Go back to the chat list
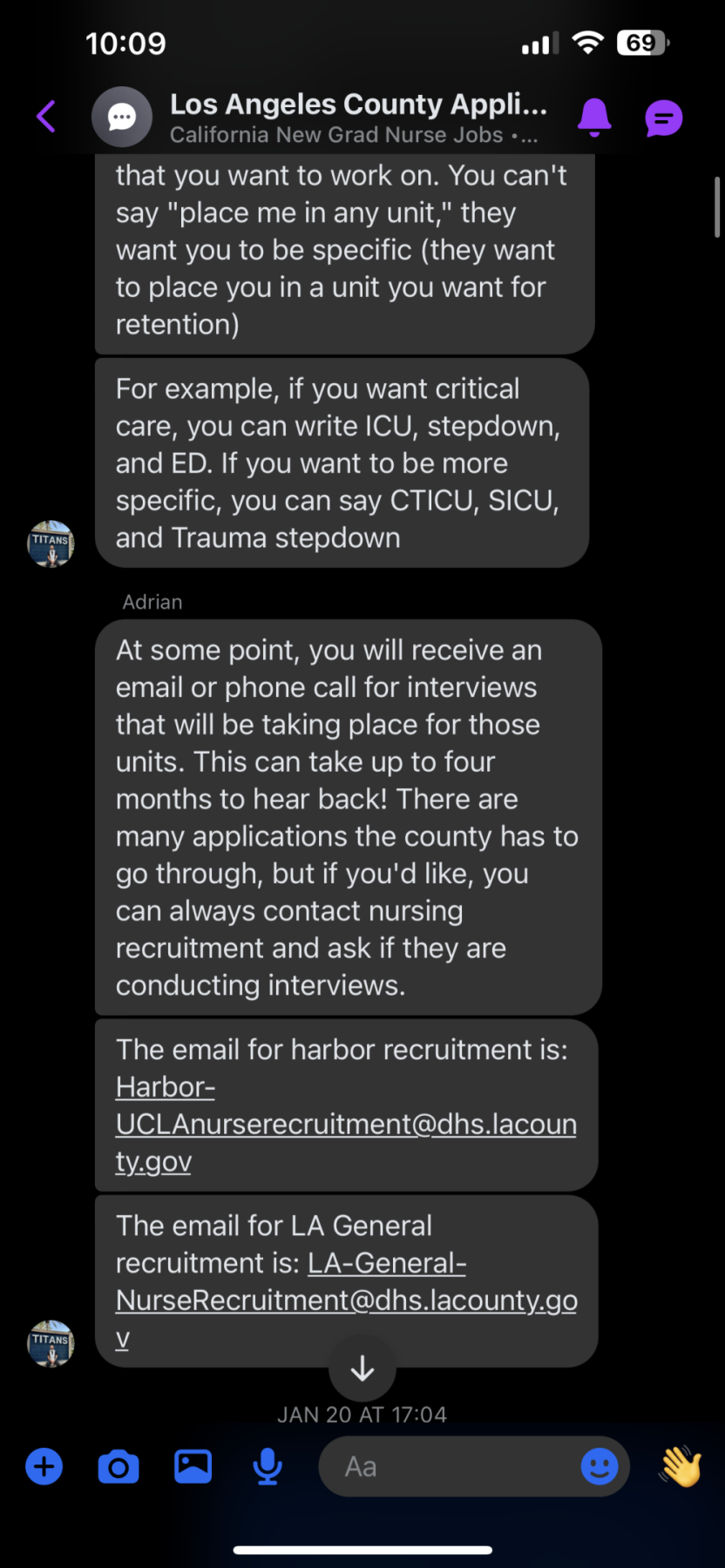Image resolution: width=725 pixels, height=1568 pixels. point(46,117)
